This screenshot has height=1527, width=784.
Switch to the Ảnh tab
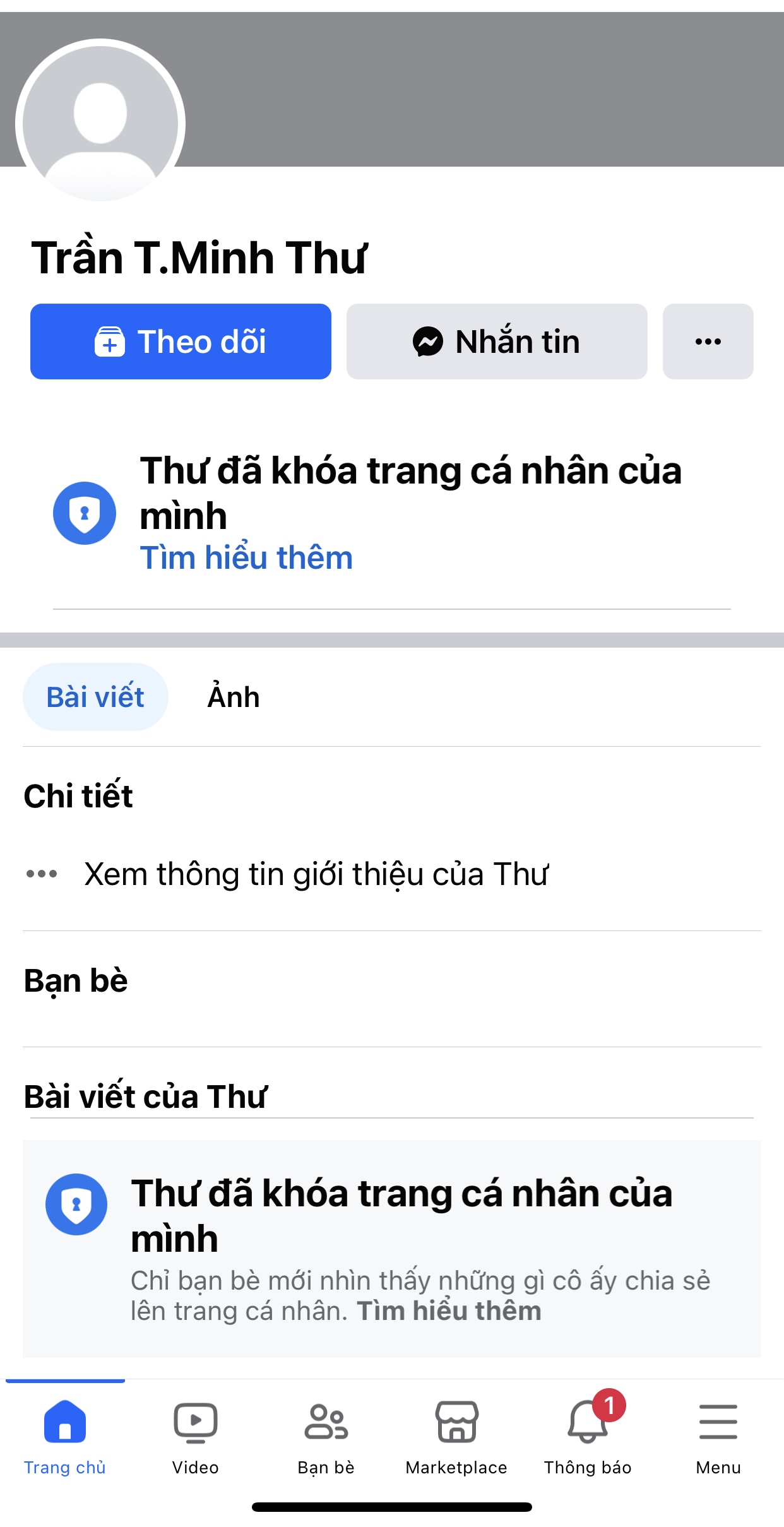[234, 697]
